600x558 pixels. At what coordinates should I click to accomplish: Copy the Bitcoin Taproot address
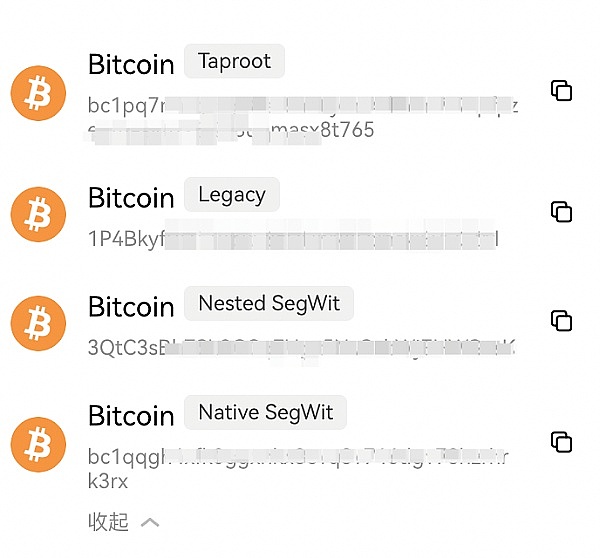[561, 91]
